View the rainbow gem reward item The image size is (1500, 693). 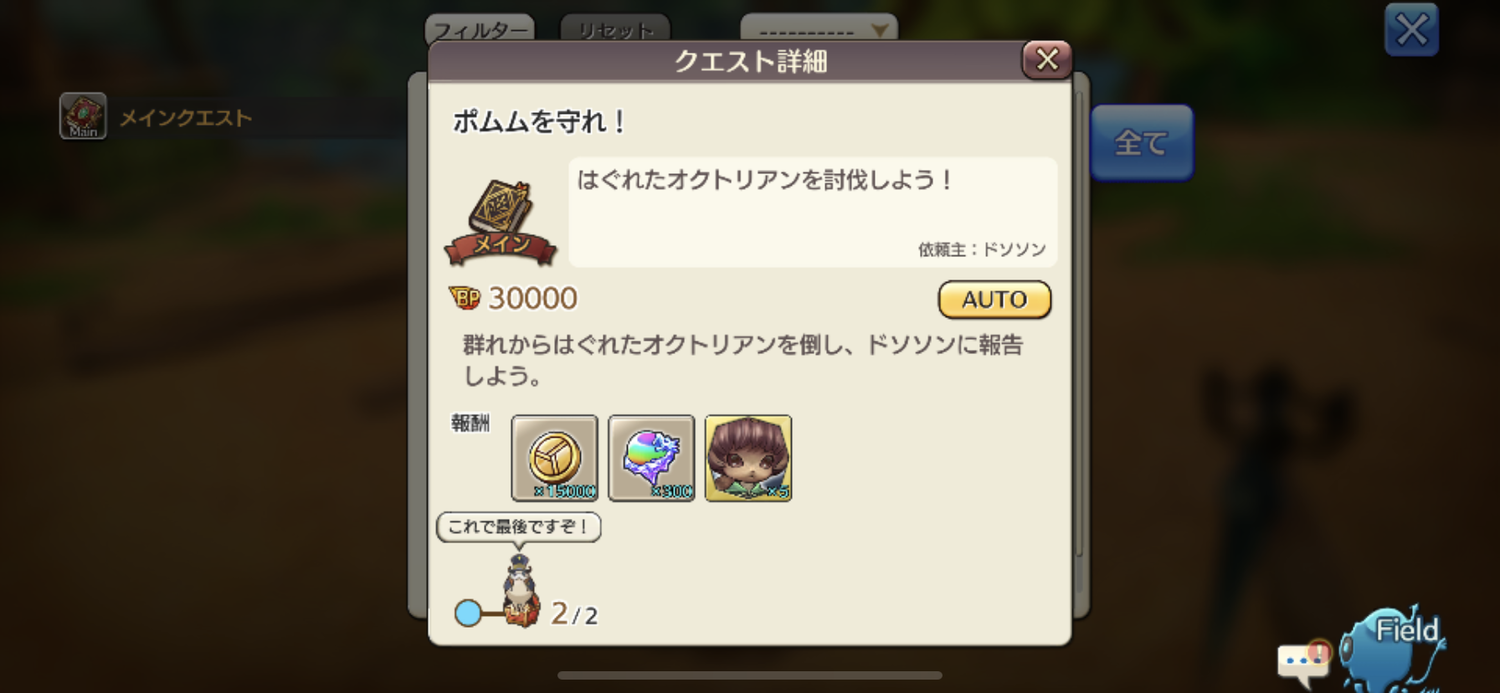(651, 458)
